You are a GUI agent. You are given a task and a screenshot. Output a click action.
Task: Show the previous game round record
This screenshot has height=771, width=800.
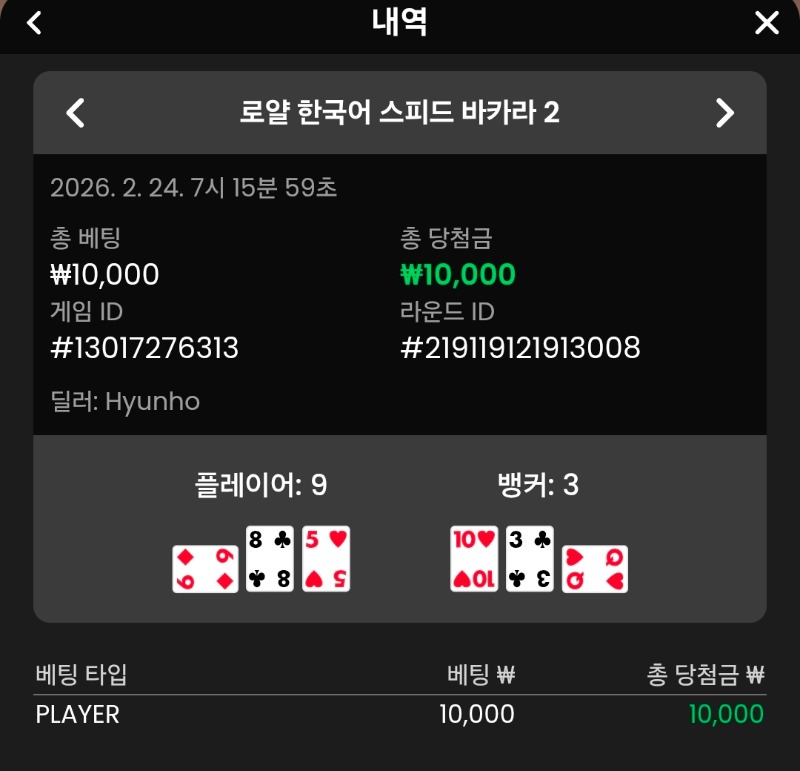pos(75,113)
